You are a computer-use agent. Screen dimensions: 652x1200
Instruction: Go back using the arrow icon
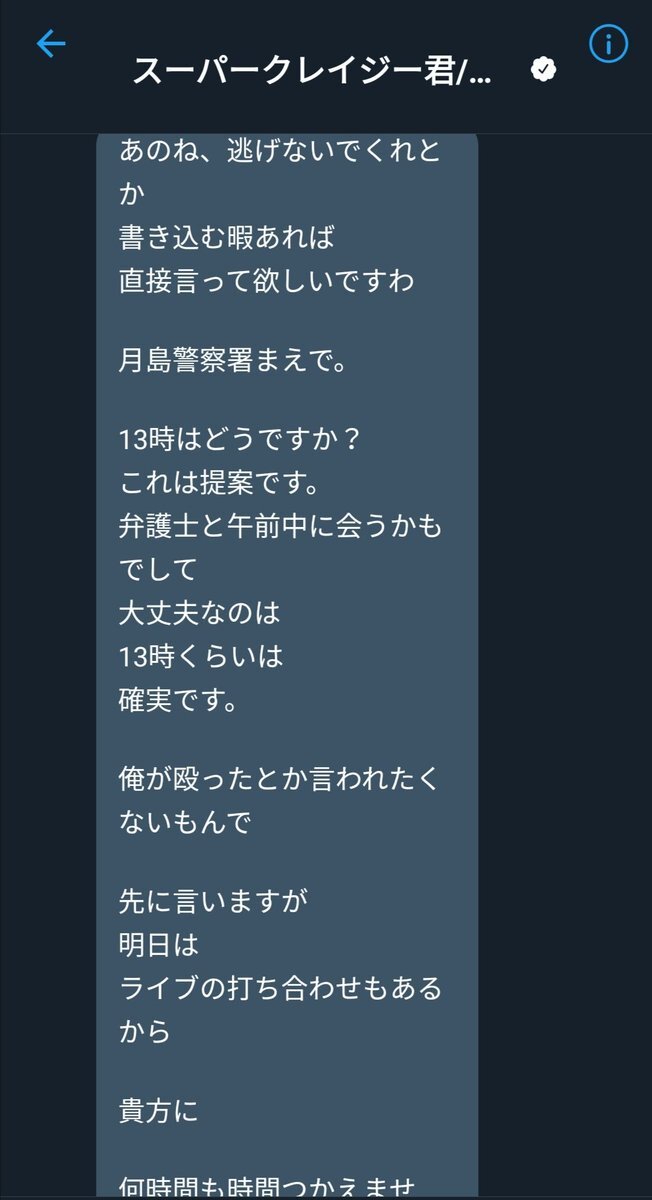coord(50,44)
